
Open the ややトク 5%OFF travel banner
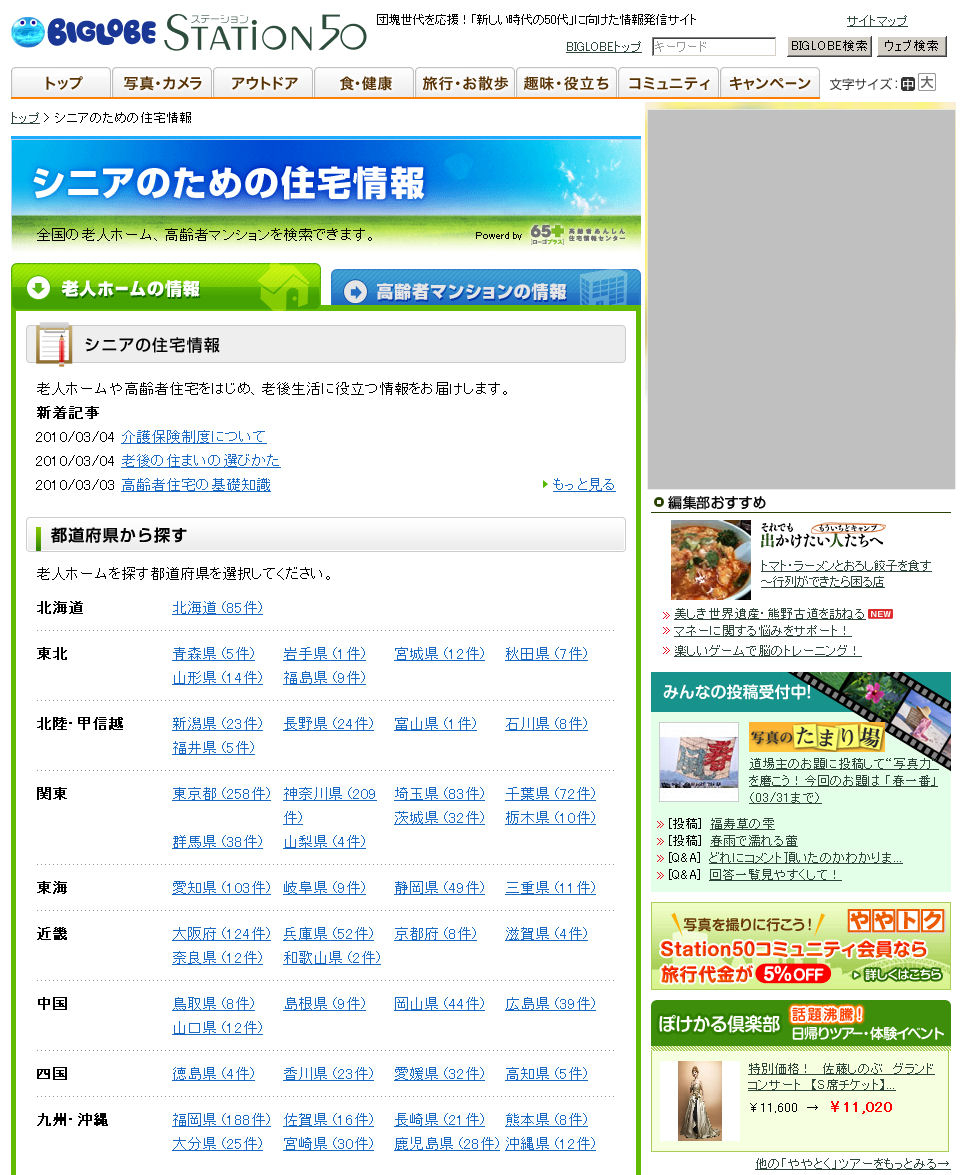[800, 946]
